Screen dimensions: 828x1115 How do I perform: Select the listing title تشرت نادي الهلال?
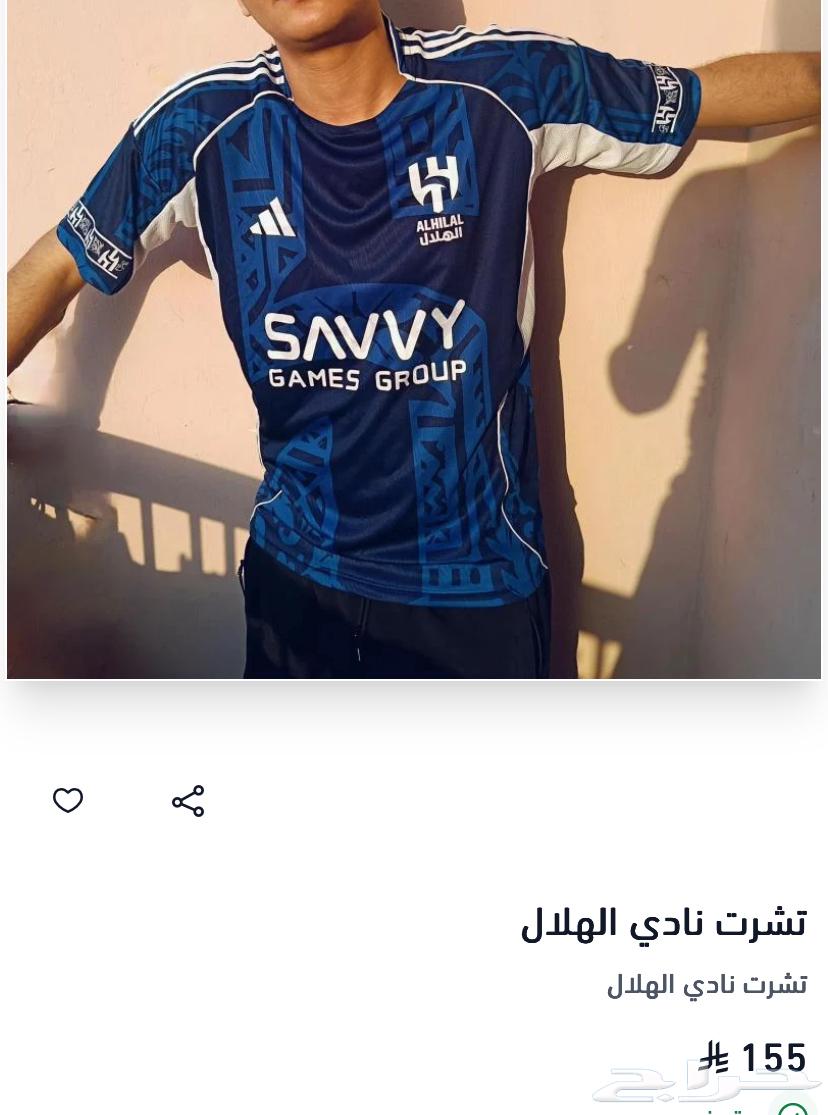tap(663, 922)
